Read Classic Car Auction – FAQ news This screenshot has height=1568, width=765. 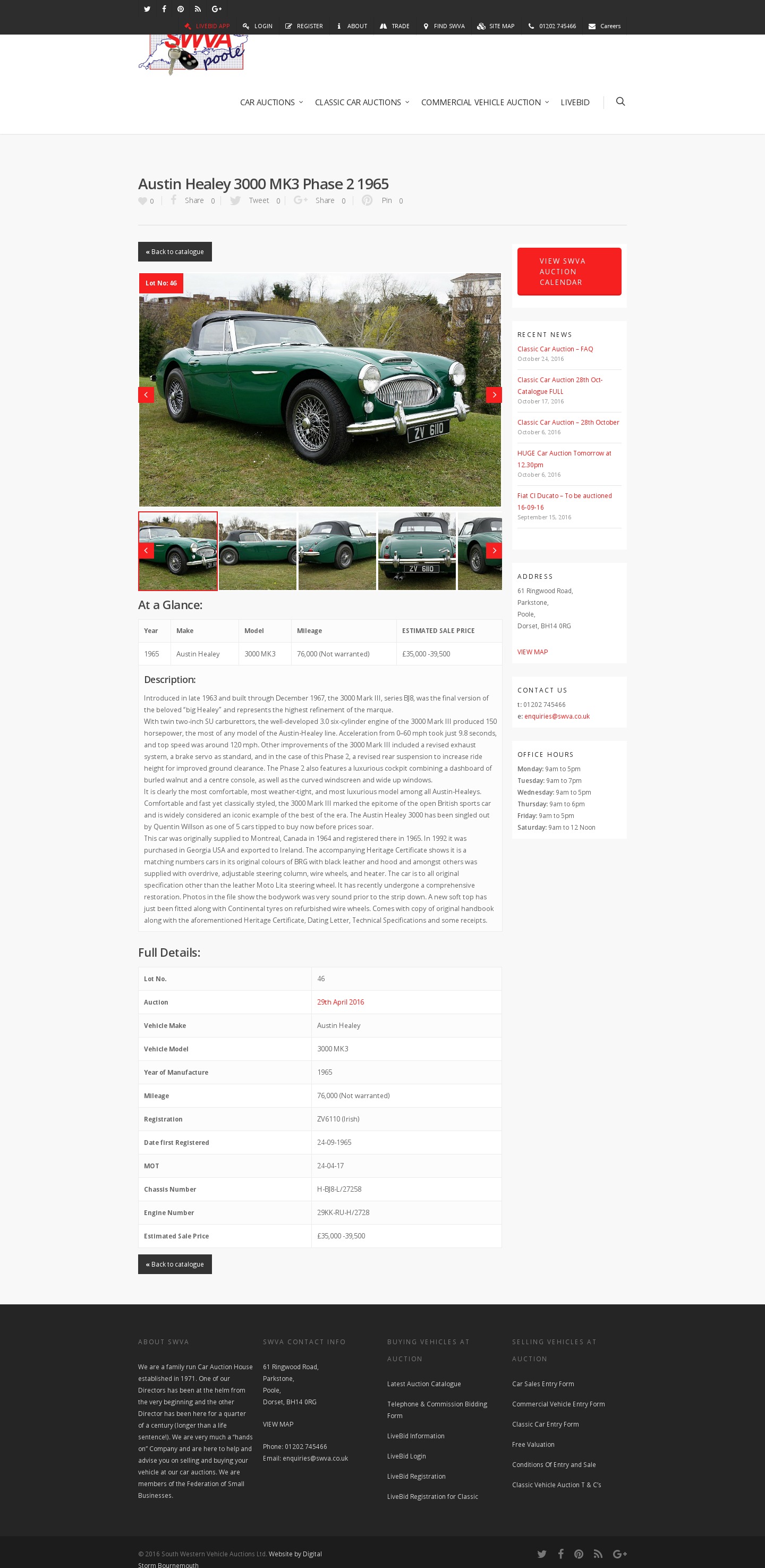[x=555, y=349]
